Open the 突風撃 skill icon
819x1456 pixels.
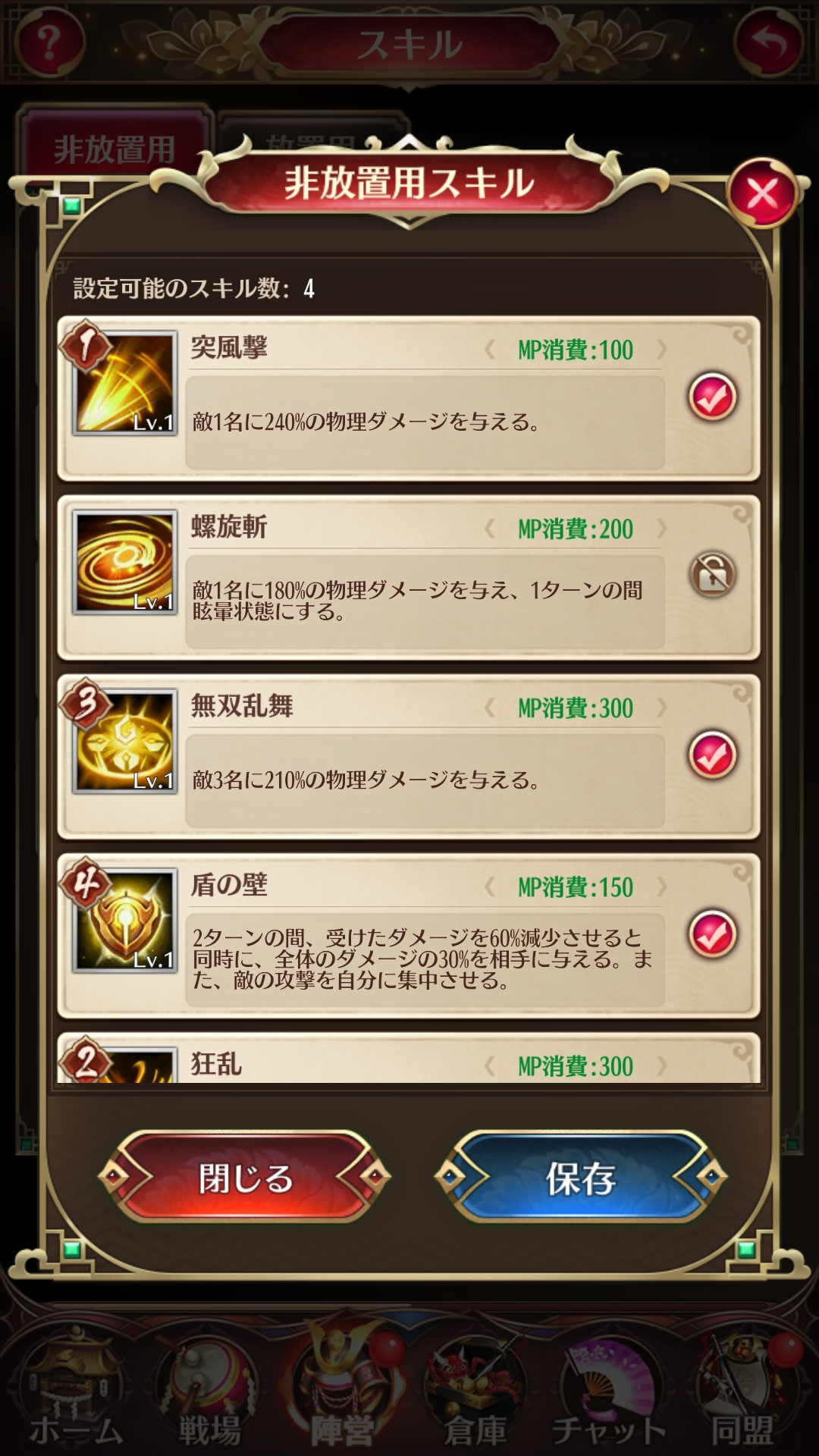125,384
